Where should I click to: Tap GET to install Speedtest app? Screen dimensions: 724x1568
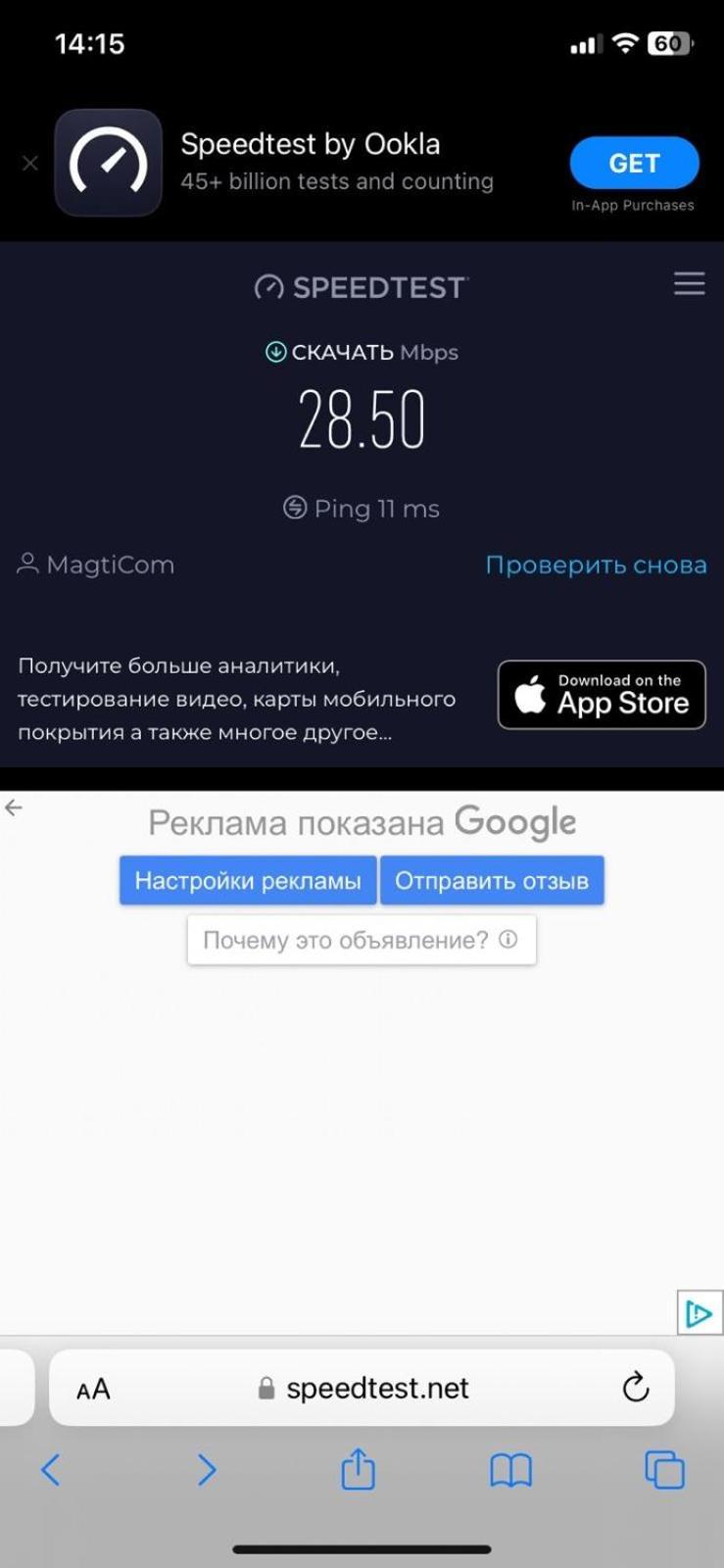pos(634,163)
